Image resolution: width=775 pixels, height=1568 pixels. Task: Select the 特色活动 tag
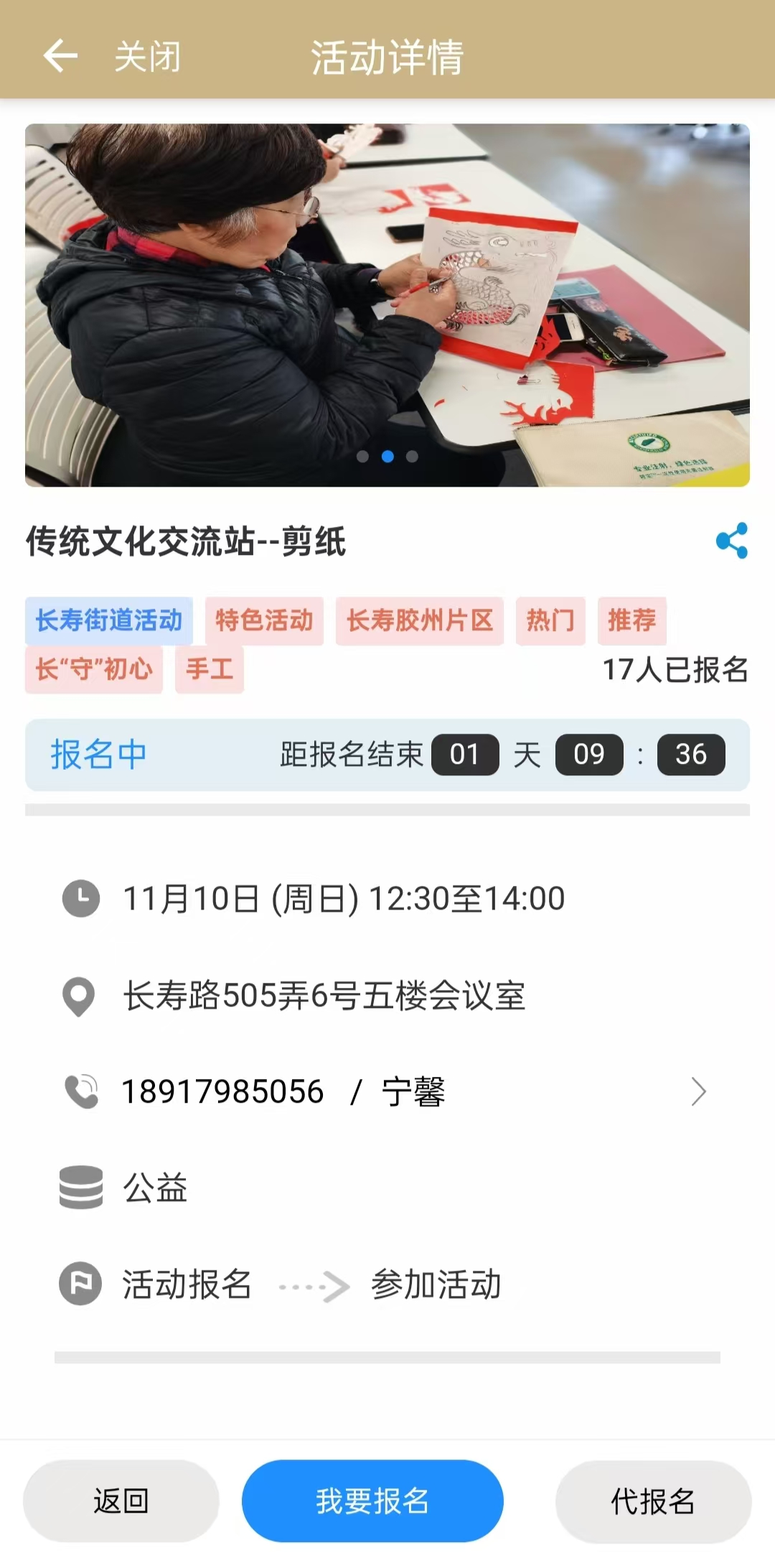pyautogui.click(x=264, y=620)
